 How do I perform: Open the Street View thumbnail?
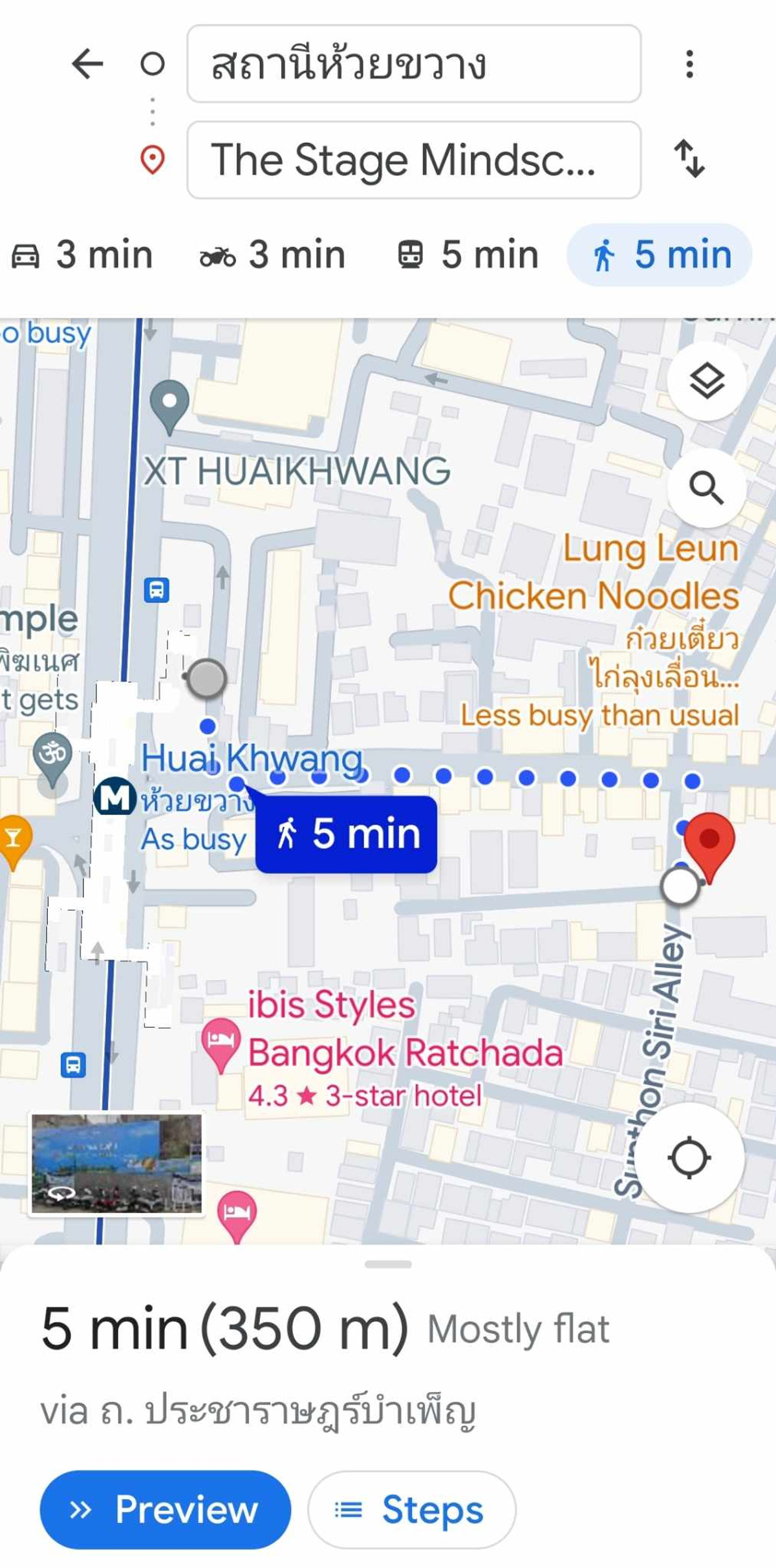pos(116,1163)
